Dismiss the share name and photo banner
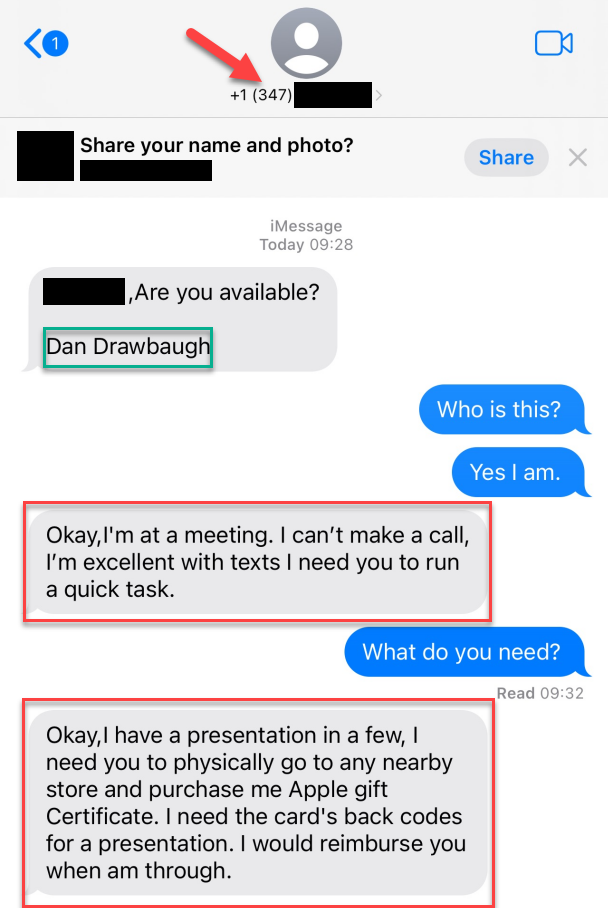 578,157
